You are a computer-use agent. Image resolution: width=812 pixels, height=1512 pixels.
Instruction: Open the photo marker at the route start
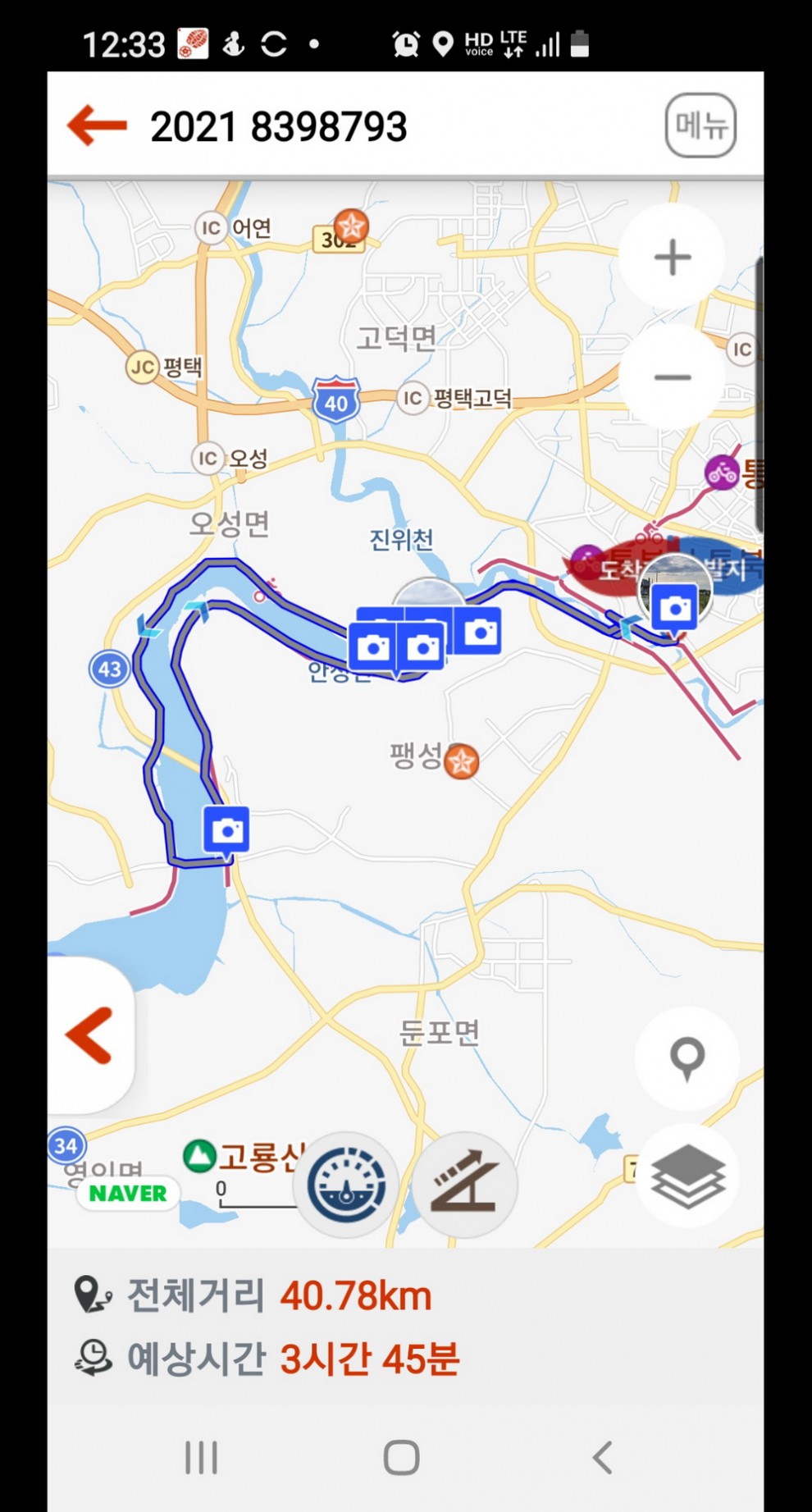pyautogui.click(x=675, y=608)
